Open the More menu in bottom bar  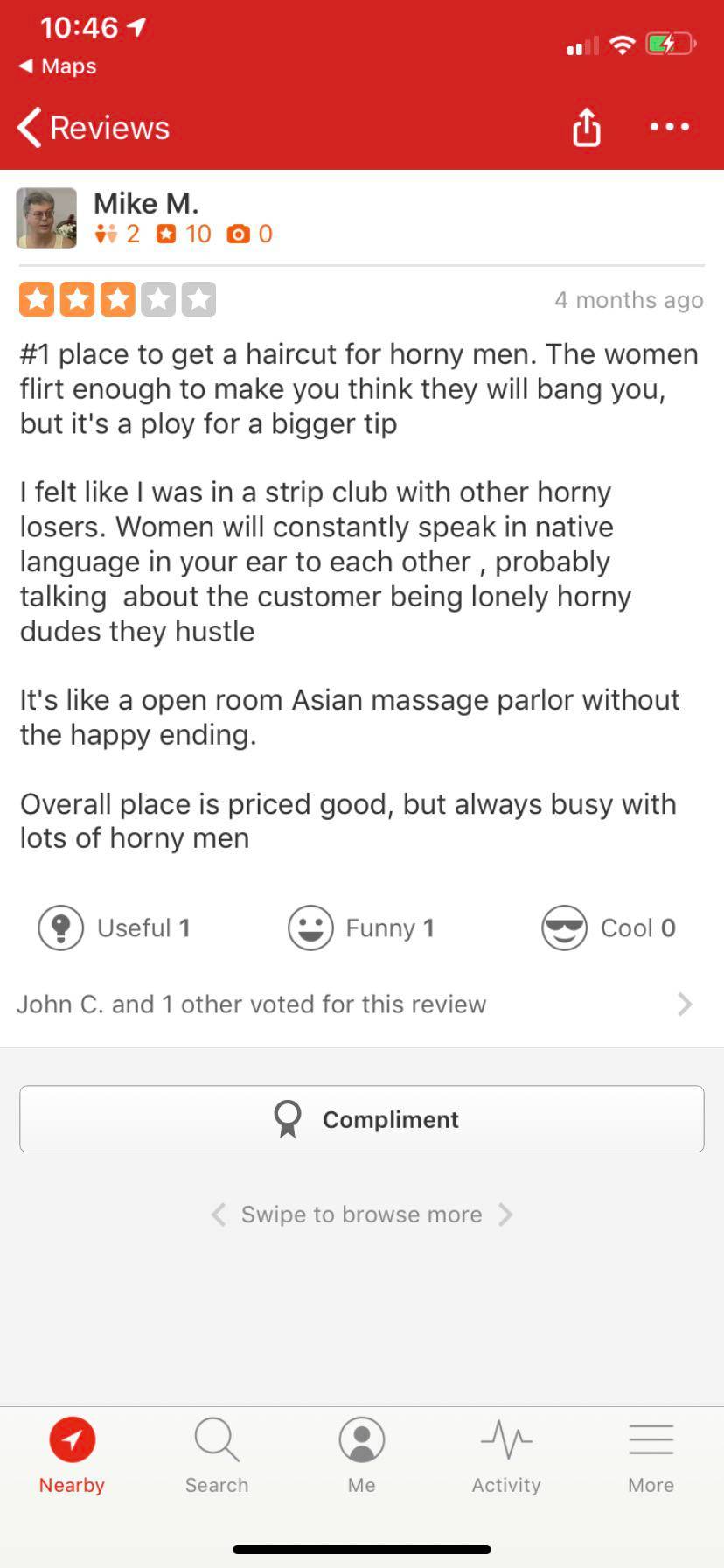pos(651,1452)
